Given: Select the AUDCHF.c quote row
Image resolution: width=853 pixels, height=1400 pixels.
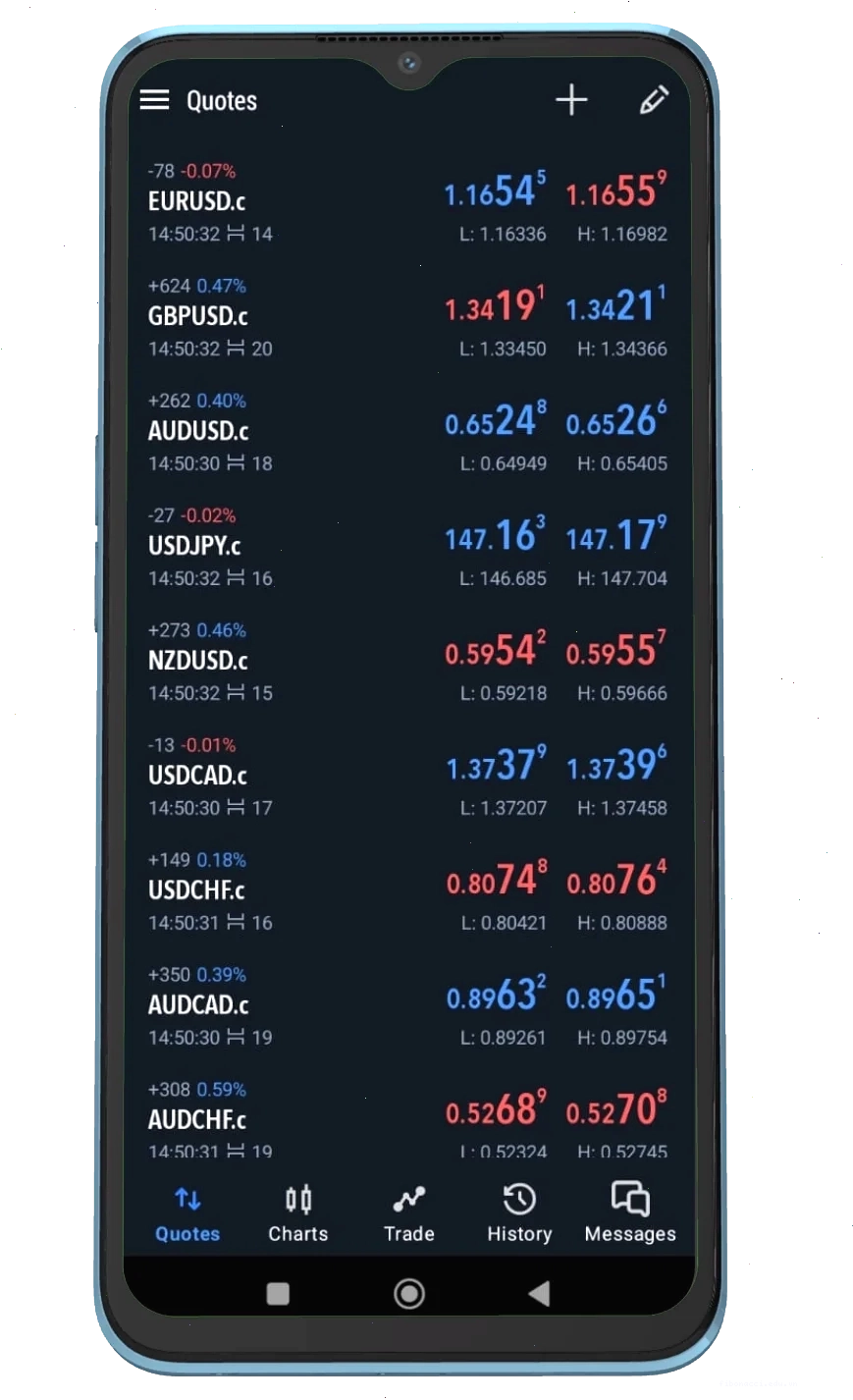Looking at the screenshot, I should coord(408,1117).
